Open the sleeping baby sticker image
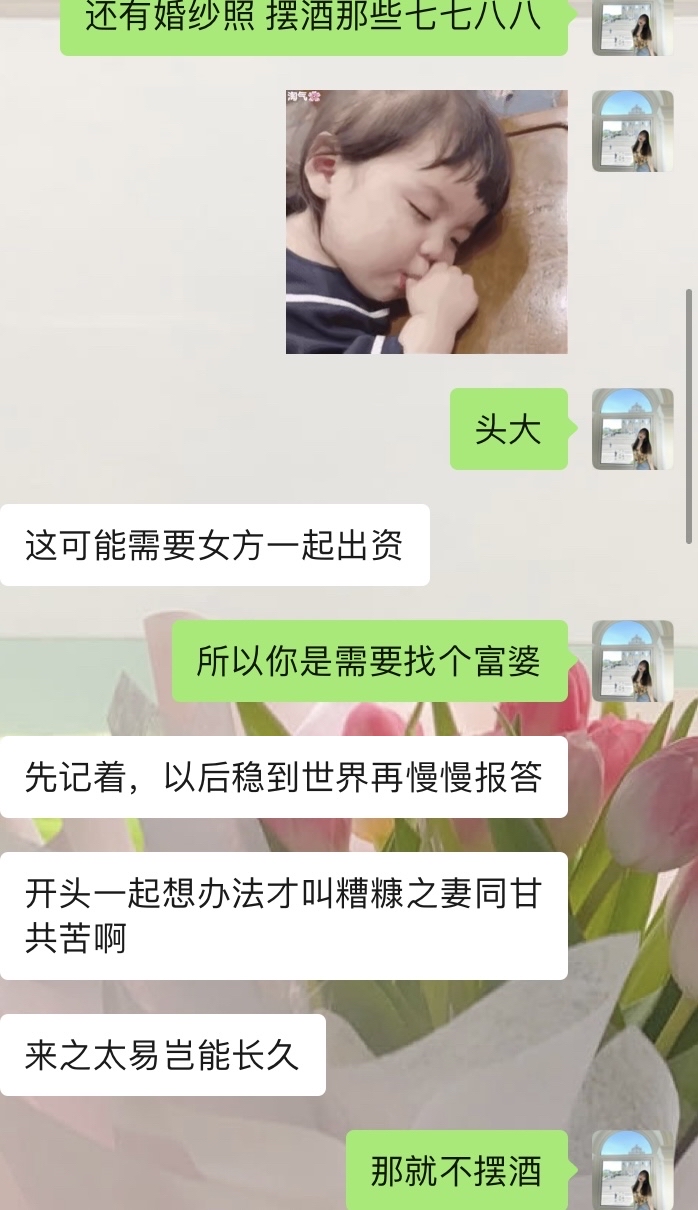The width and height of the screenshot is (698, 1210). pos(426,222)
